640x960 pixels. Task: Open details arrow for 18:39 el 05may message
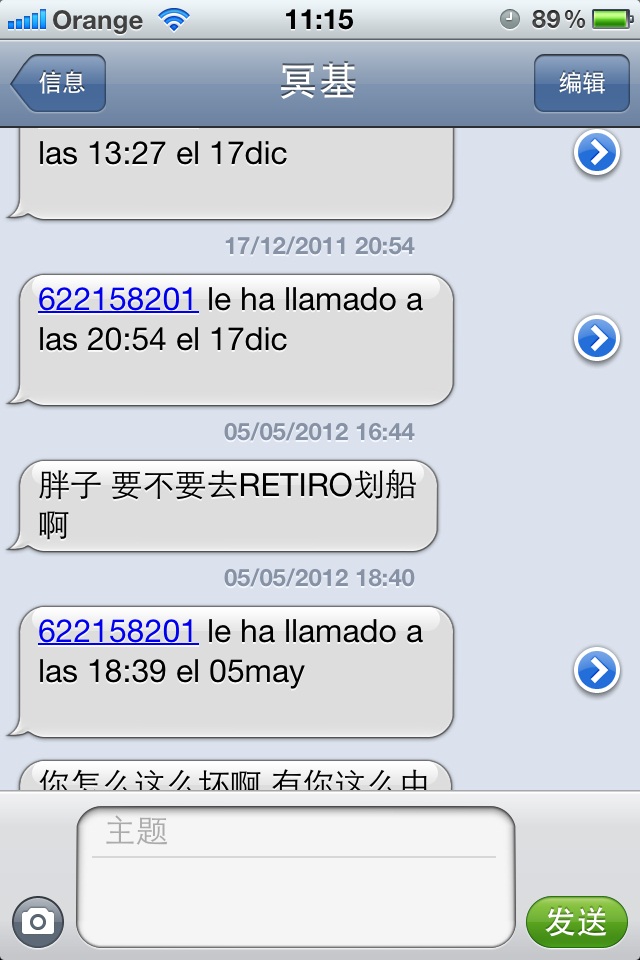(596, 670)
